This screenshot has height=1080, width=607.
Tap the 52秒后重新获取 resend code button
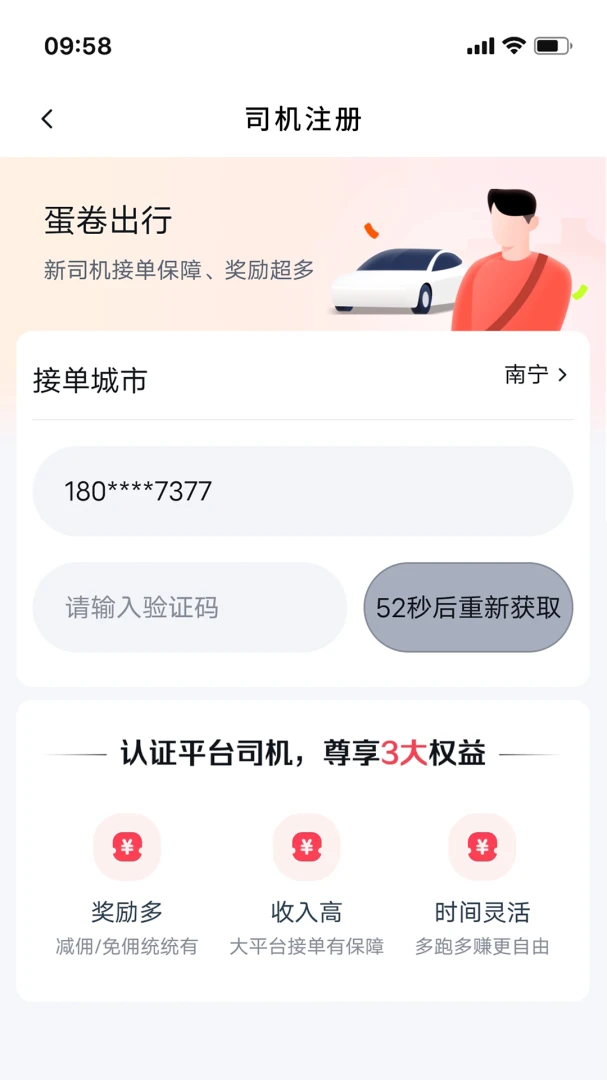(469, 608)
